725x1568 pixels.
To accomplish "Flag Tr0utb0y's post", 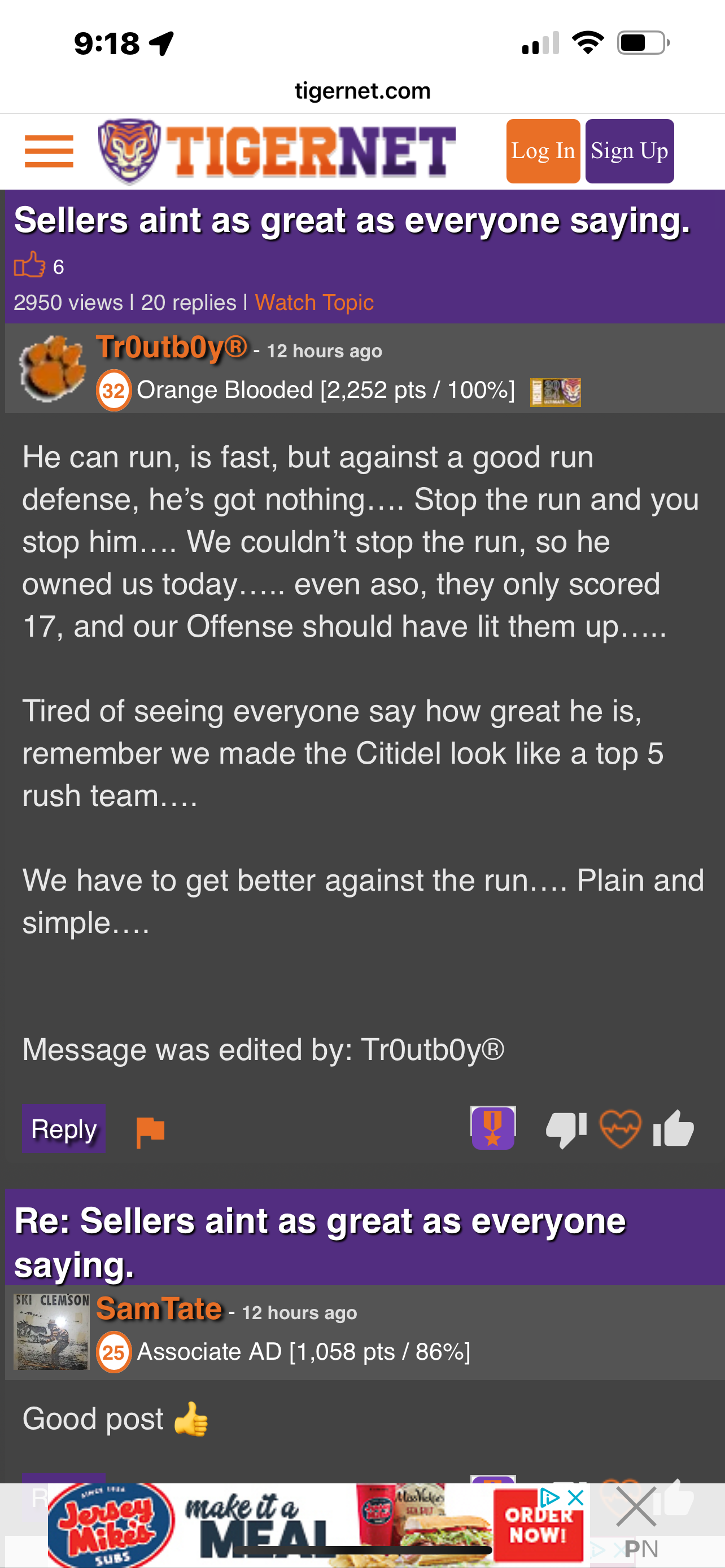I will coord(150,1132).
